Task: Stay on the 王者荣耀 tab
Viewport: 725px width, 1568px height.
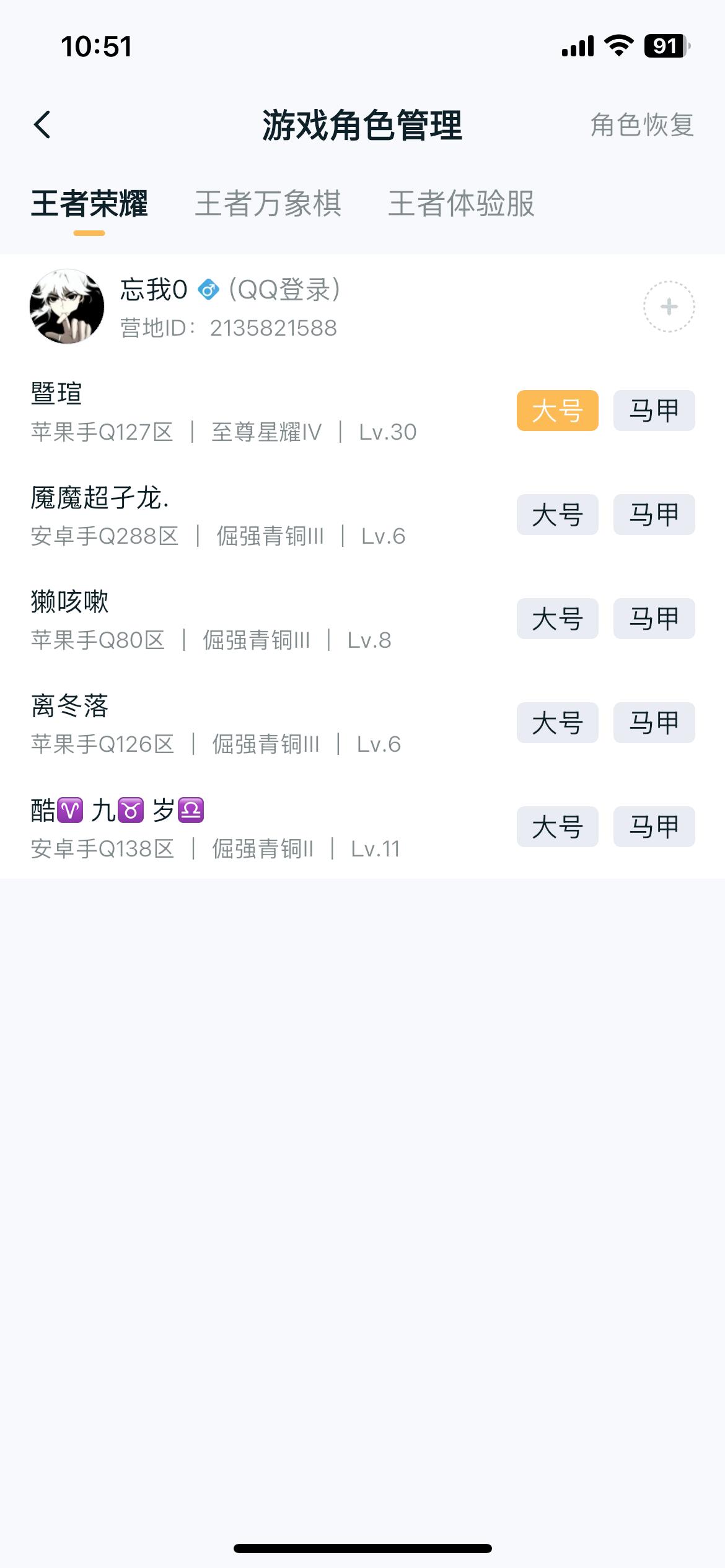Action: point(90,204)
